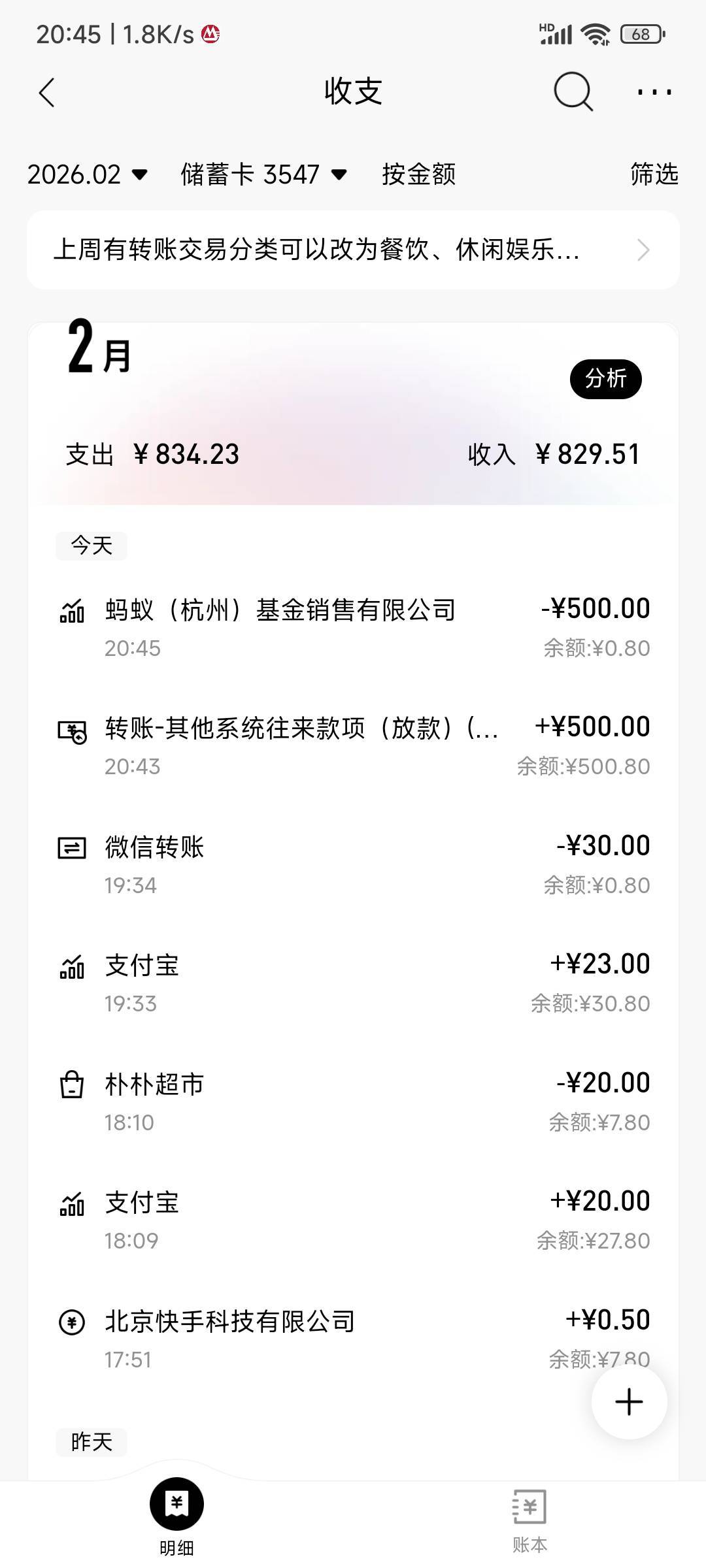This screenshot has height=1568, width=706.
Task: Tap the 分析 analysis button
Action: pyautogui.click(x=605, y=379)
